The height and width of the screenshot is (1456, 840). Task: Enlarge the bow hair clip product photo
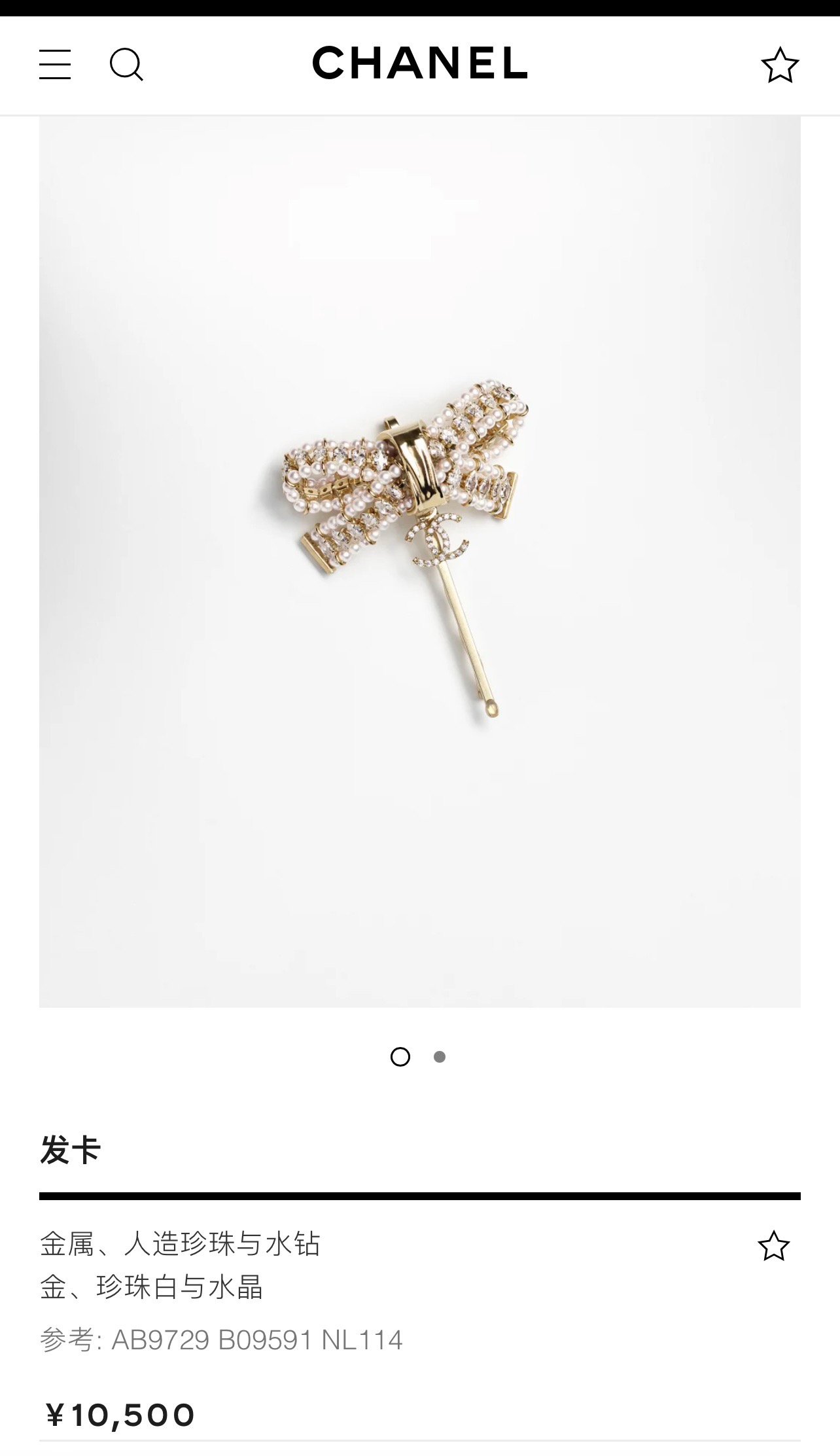pyautogui.click(x=419, y=561)
